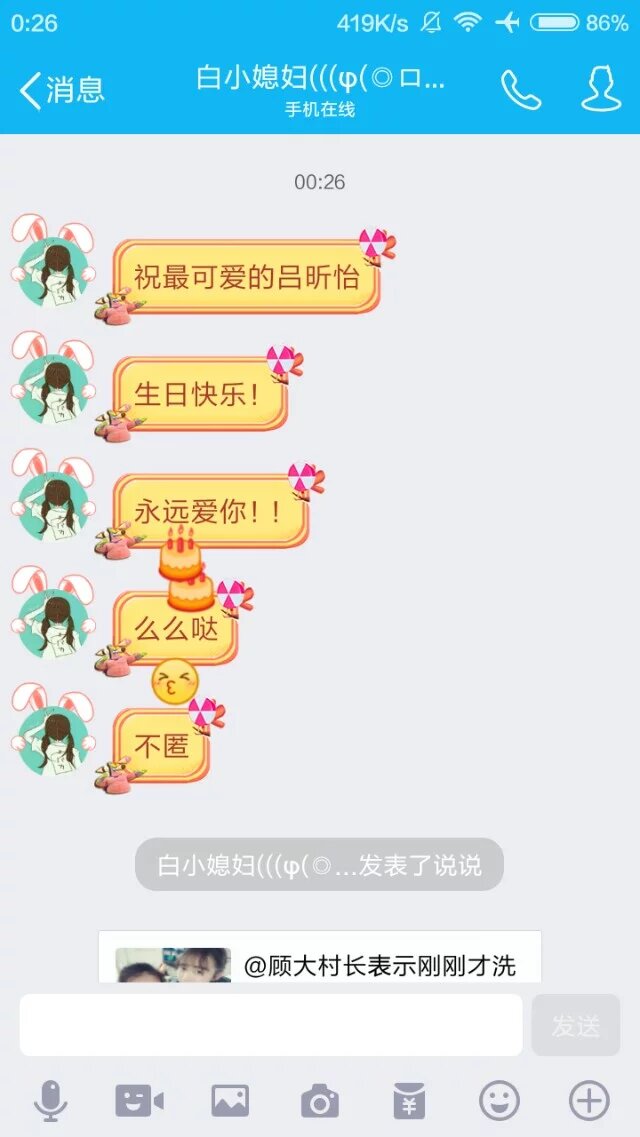
Task: Start a voice call with this contact
Action: click(521, 90)
